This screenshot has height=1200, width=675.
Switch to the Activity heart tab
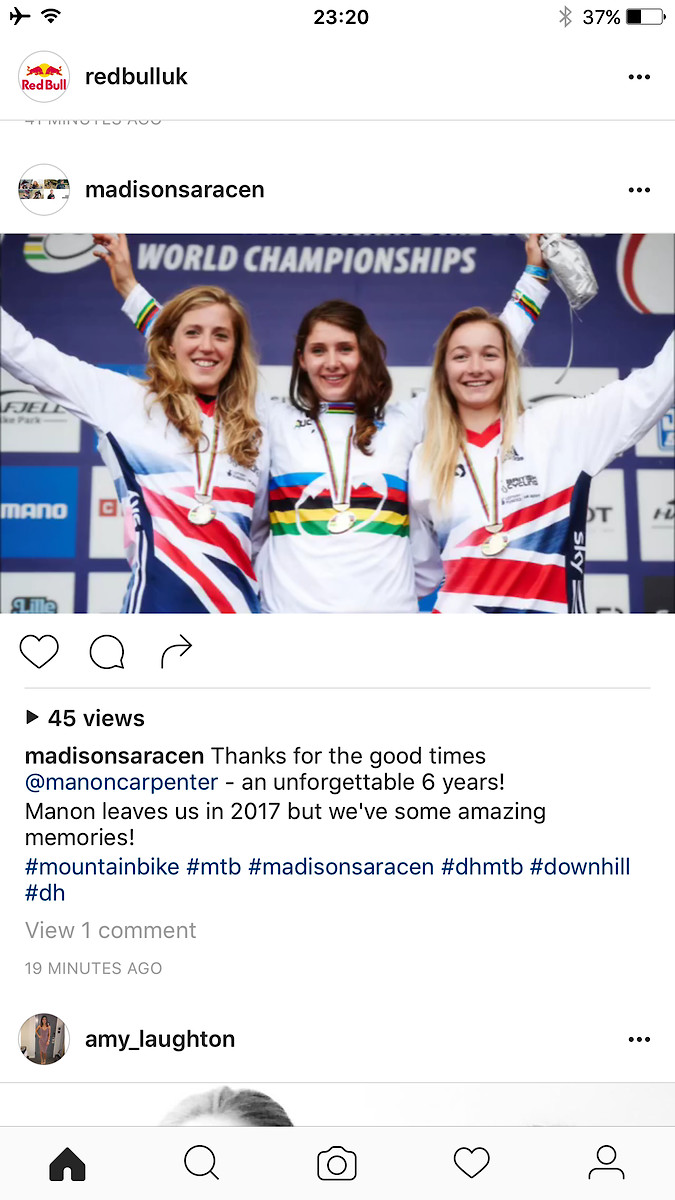coord(471,1163)
